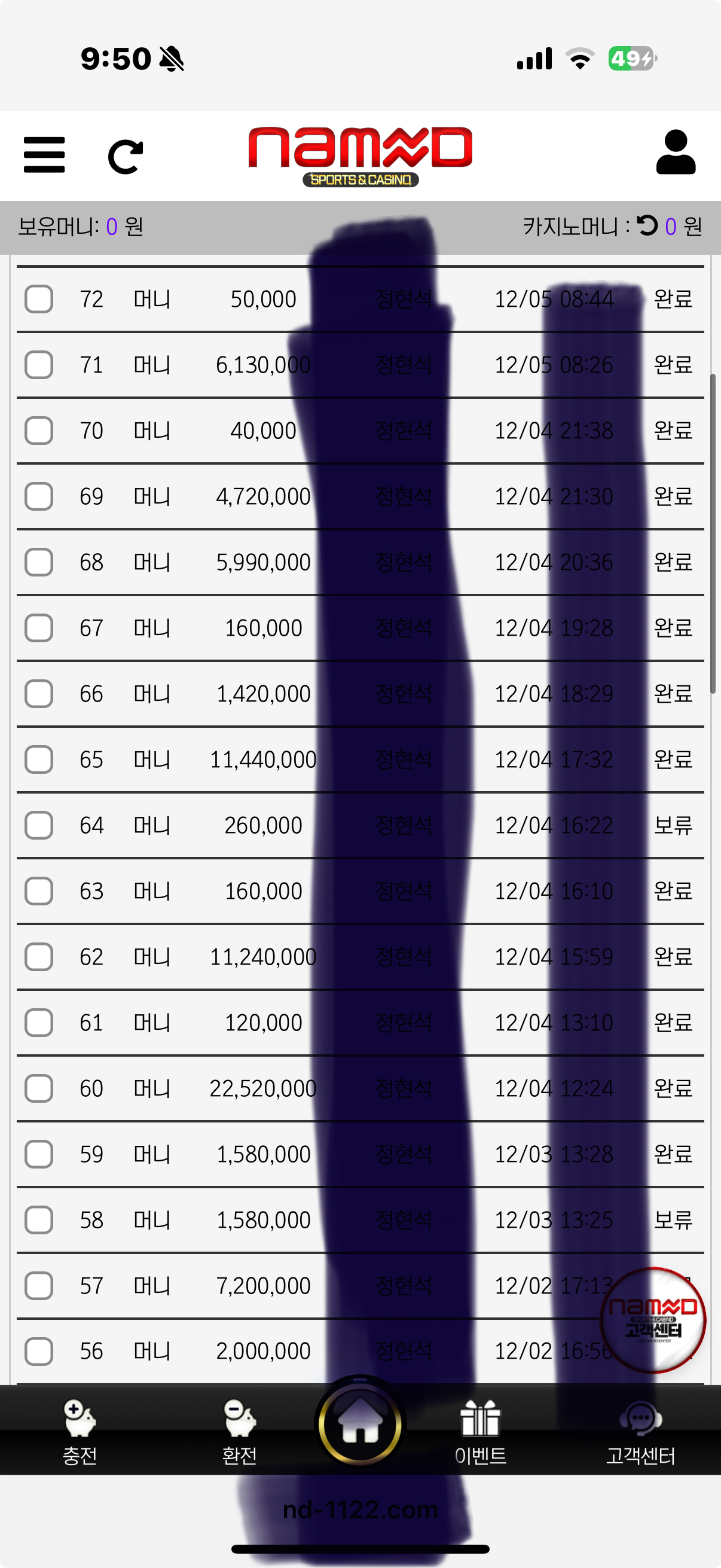The width and height of the screenshot is (721, 1568).
Task: Open the user profile icon
Action: coord(676,152)
